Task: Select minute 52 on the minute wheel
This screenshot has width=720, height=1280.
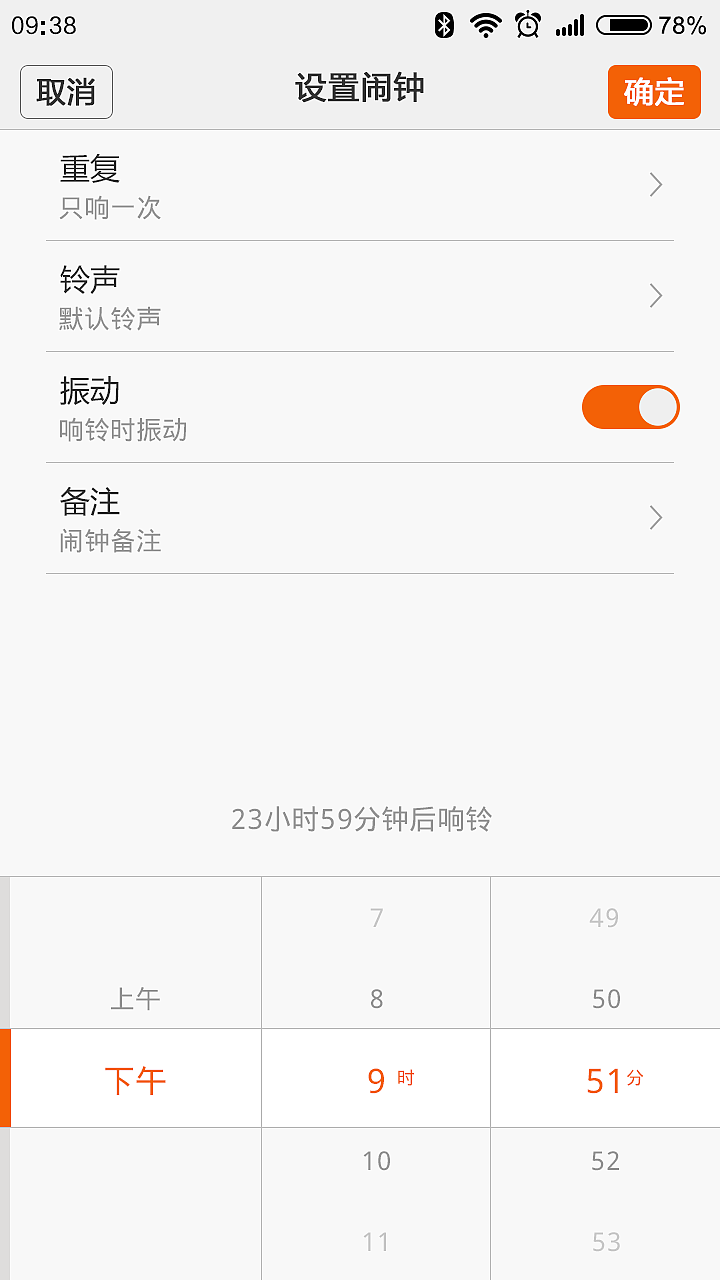Action: (x=605, y=1160)
